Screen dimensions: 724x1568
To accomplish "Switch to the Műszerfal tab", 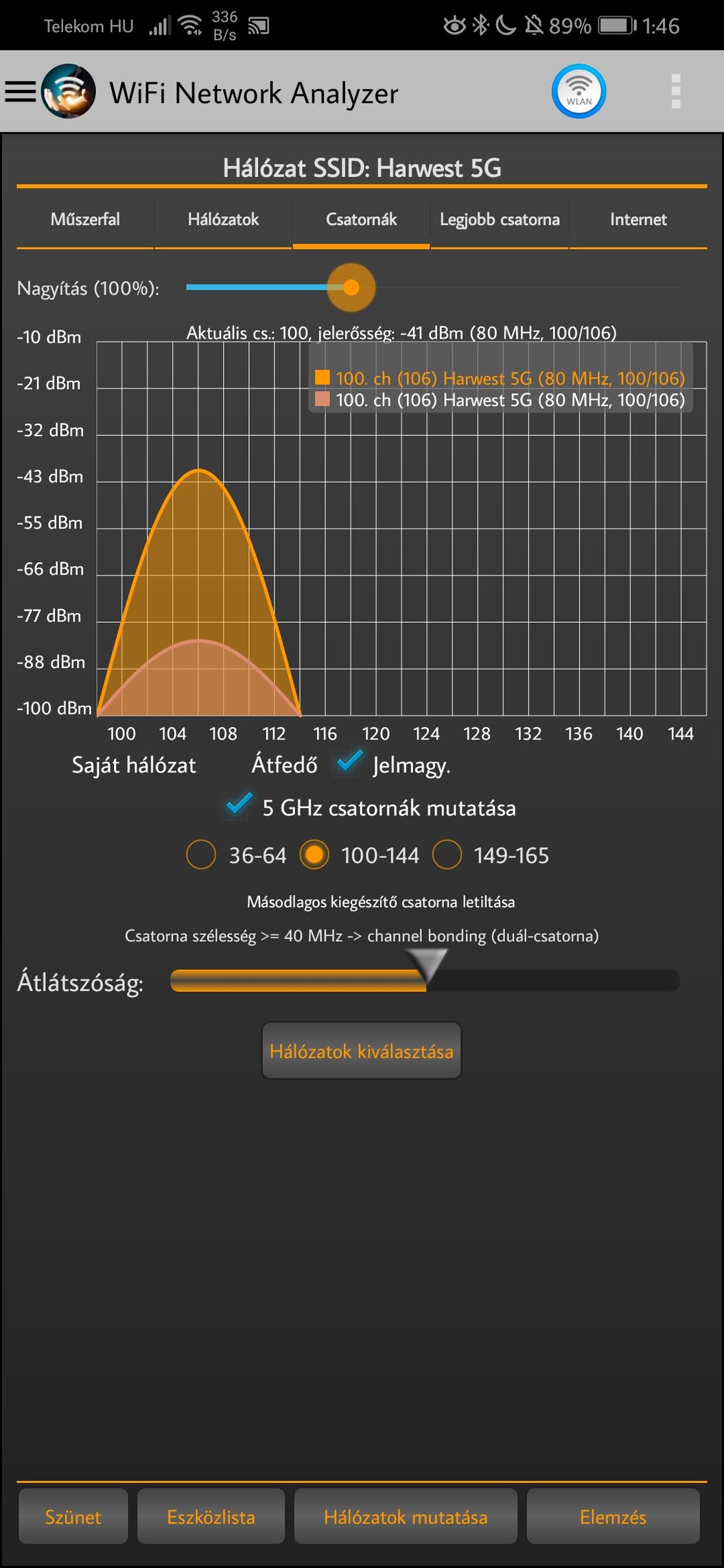I will tap(85, 219).
